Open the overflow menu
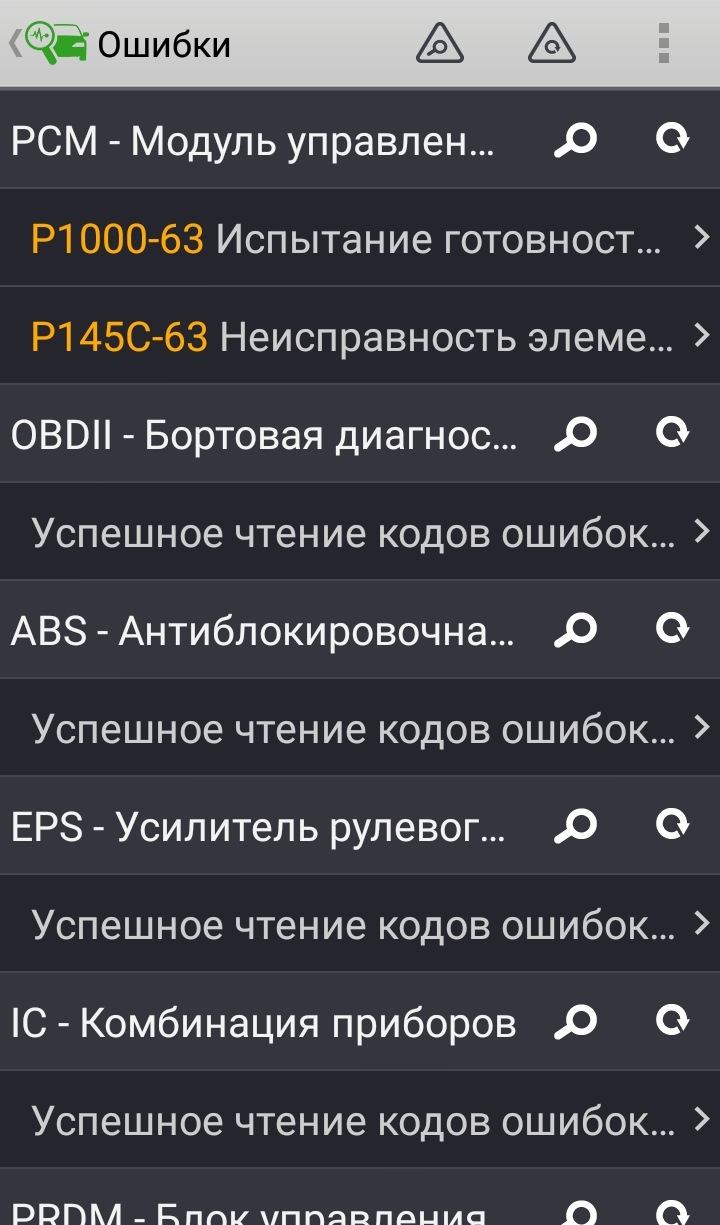 [x=663, y=43]
